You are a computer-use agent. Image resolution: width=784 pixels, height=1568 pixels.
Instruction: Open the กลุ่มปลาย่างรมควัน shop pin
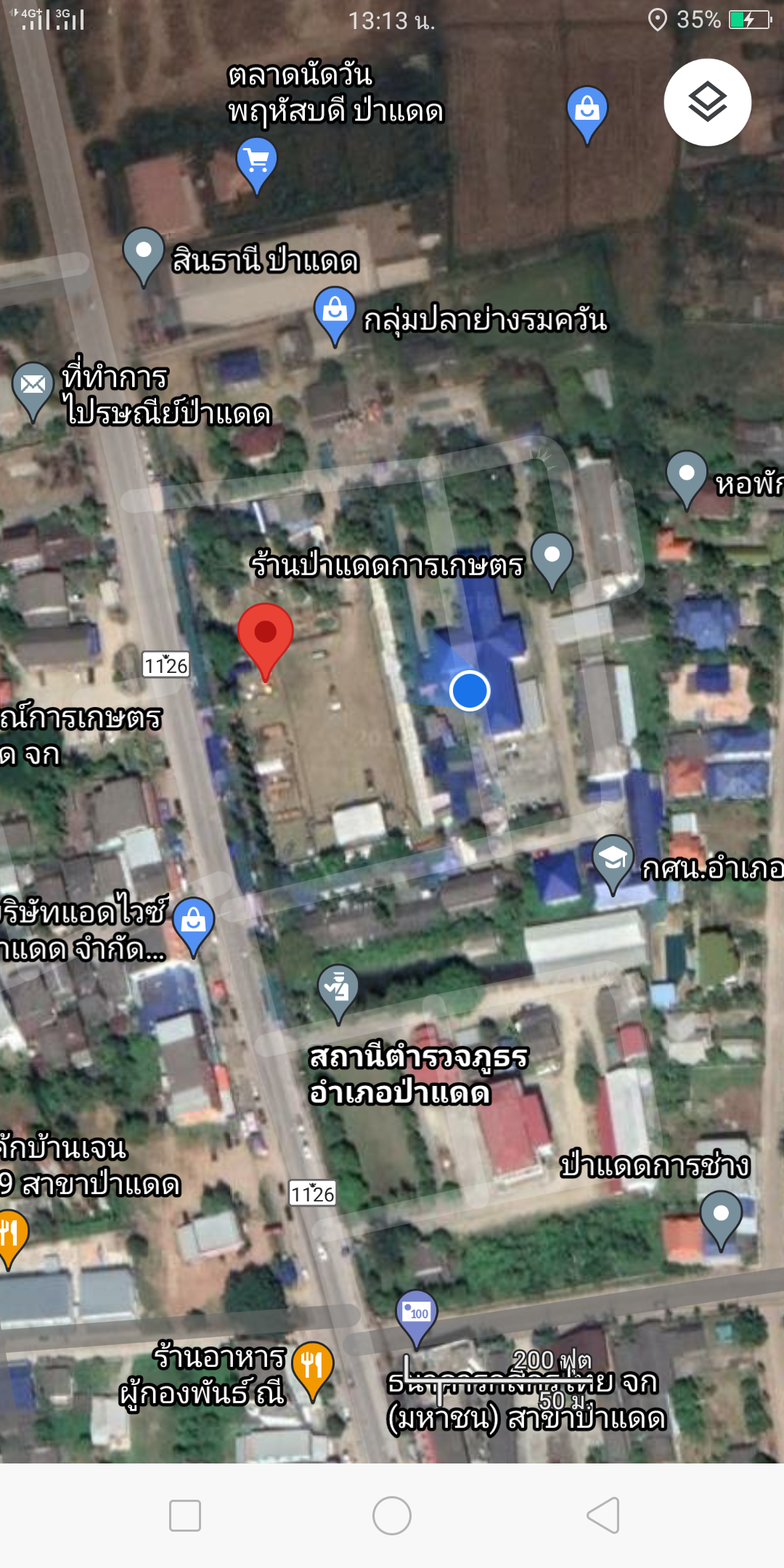(x=335, y=313)
